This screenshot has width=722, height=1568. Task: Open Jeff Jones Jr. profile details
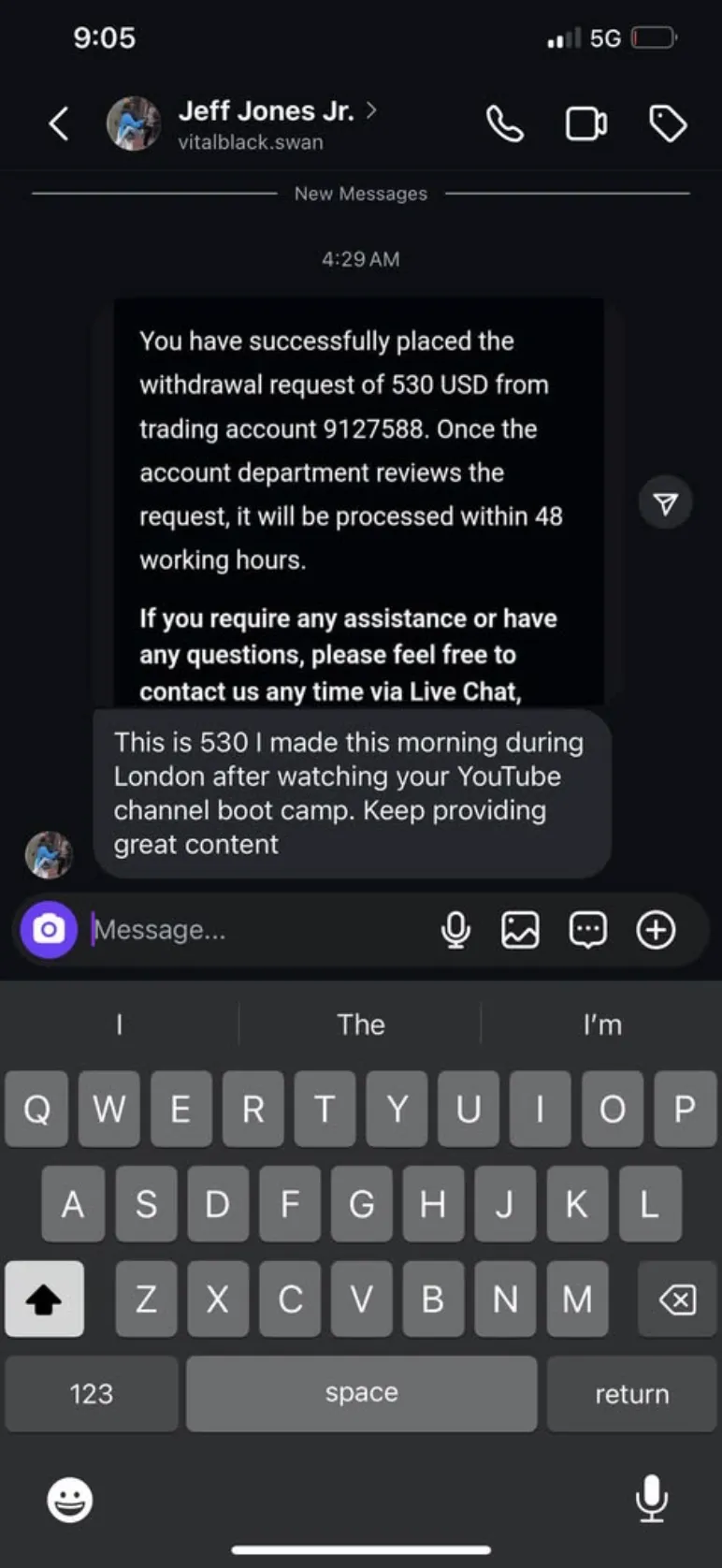coord(278,123)
